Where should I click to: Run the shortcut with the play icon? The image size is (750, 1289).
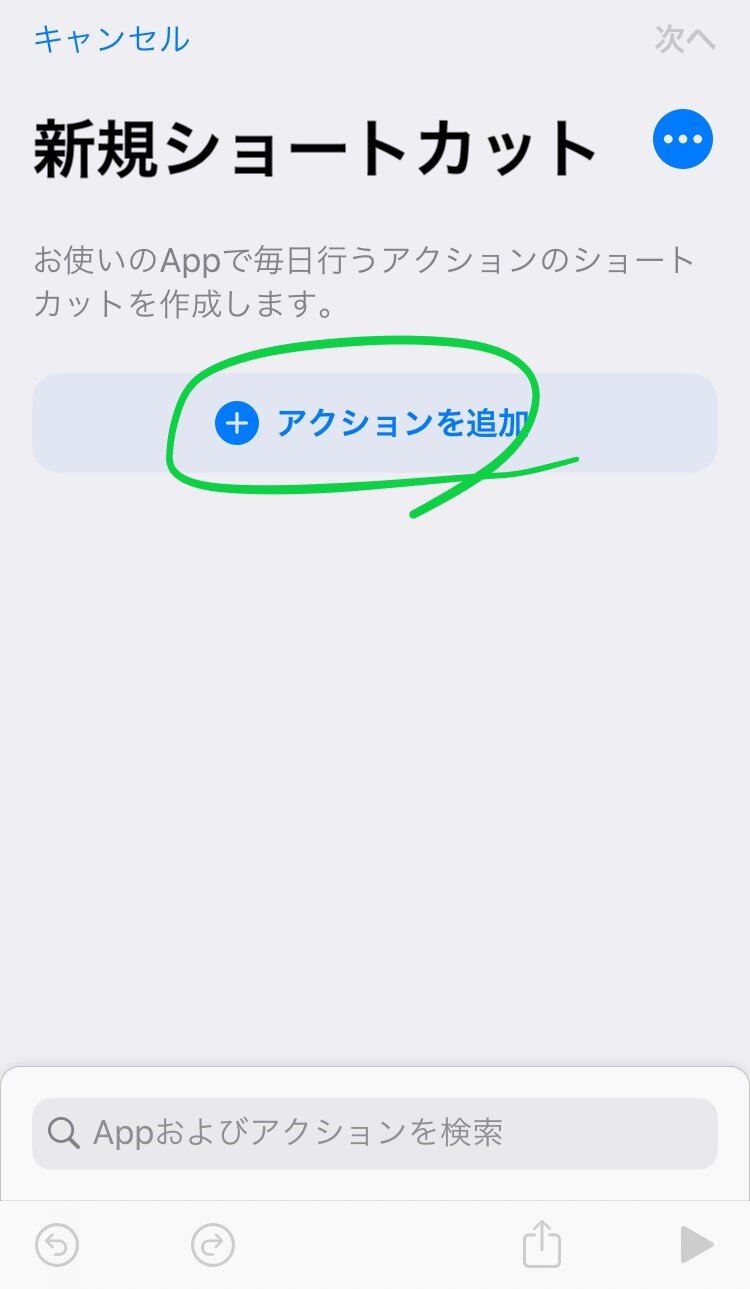coord(697,1244)
